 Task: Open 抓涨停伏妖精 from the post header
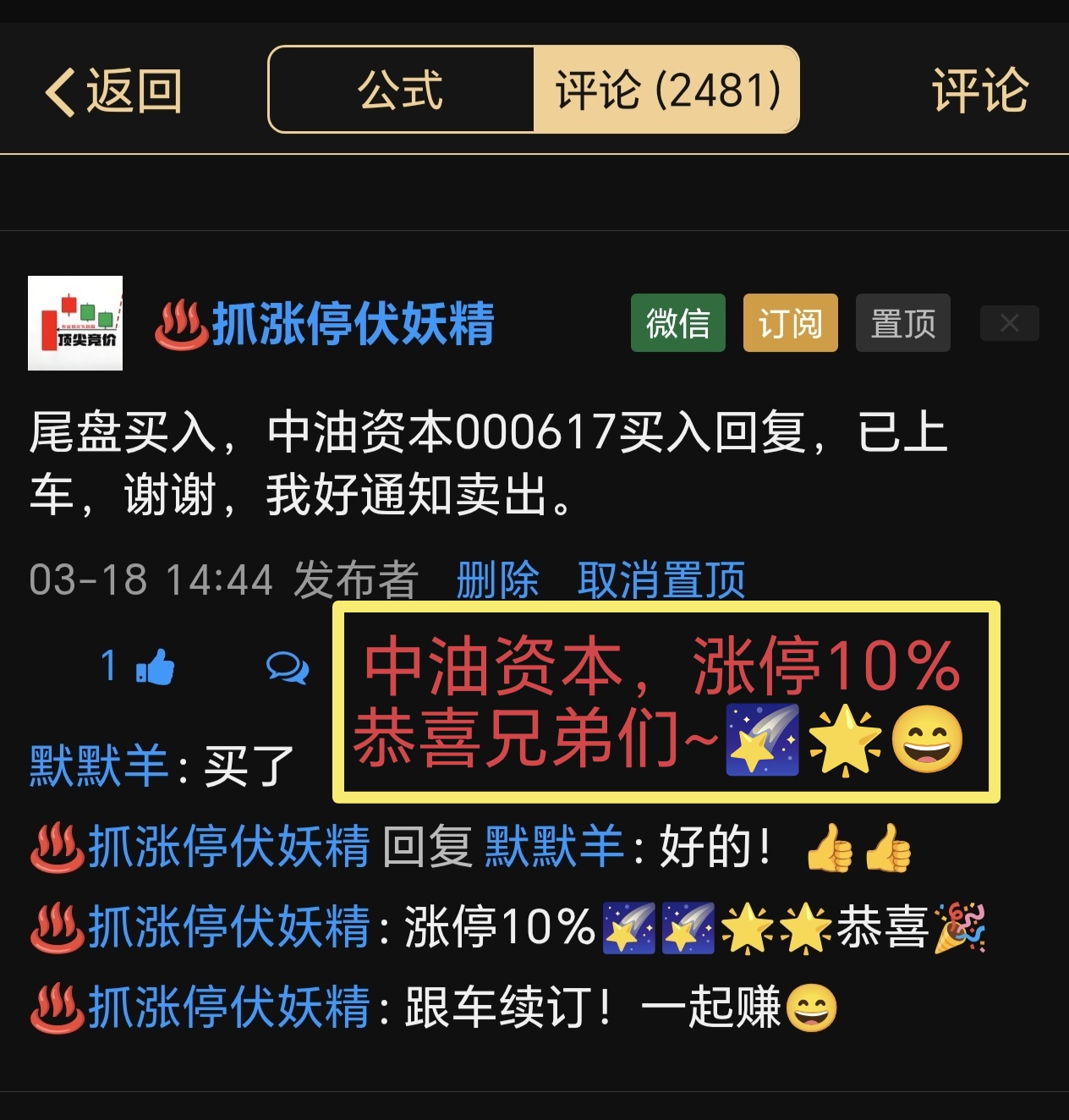tap(352, 323)
